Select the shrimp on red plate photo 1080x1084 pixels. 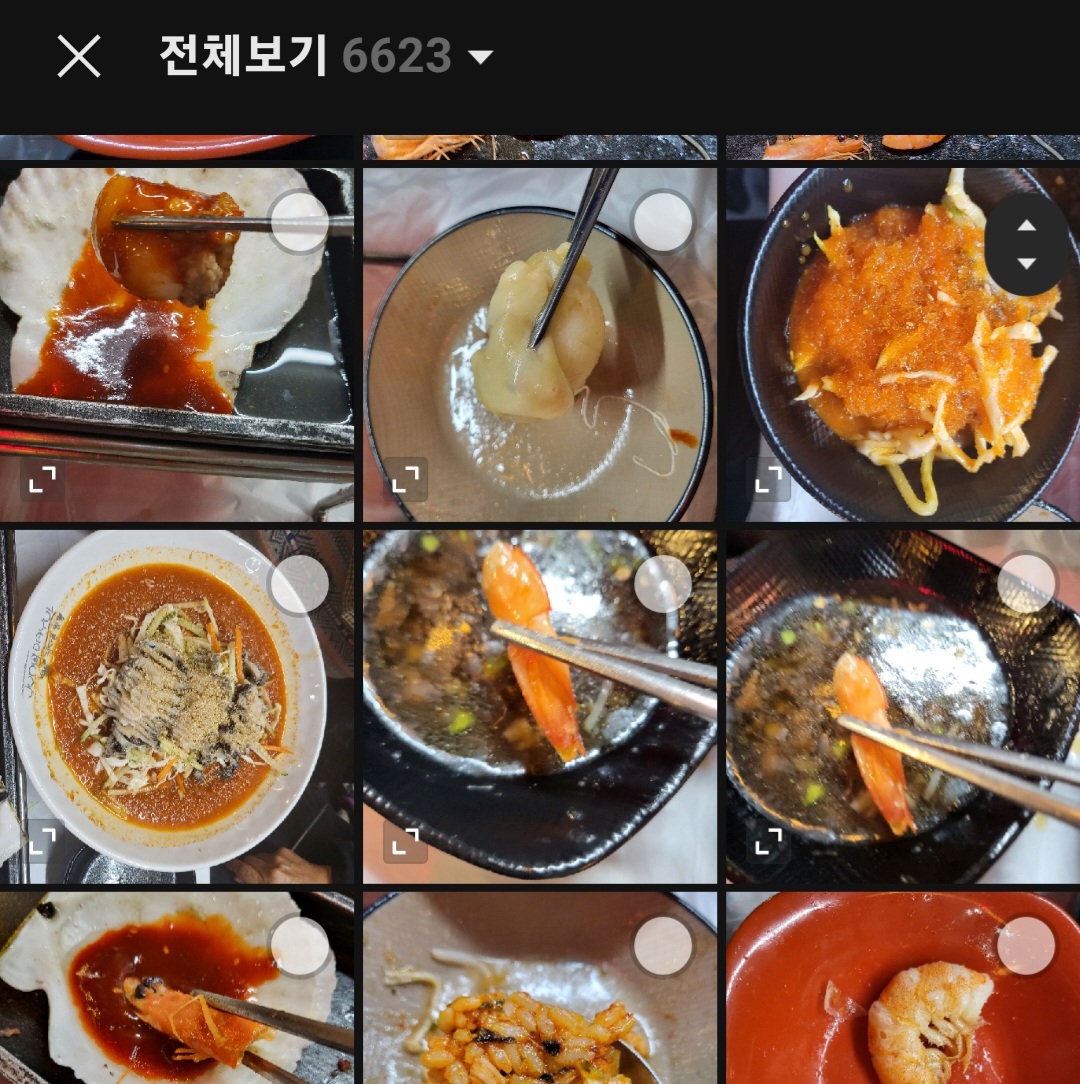[x=1026, y=946]
